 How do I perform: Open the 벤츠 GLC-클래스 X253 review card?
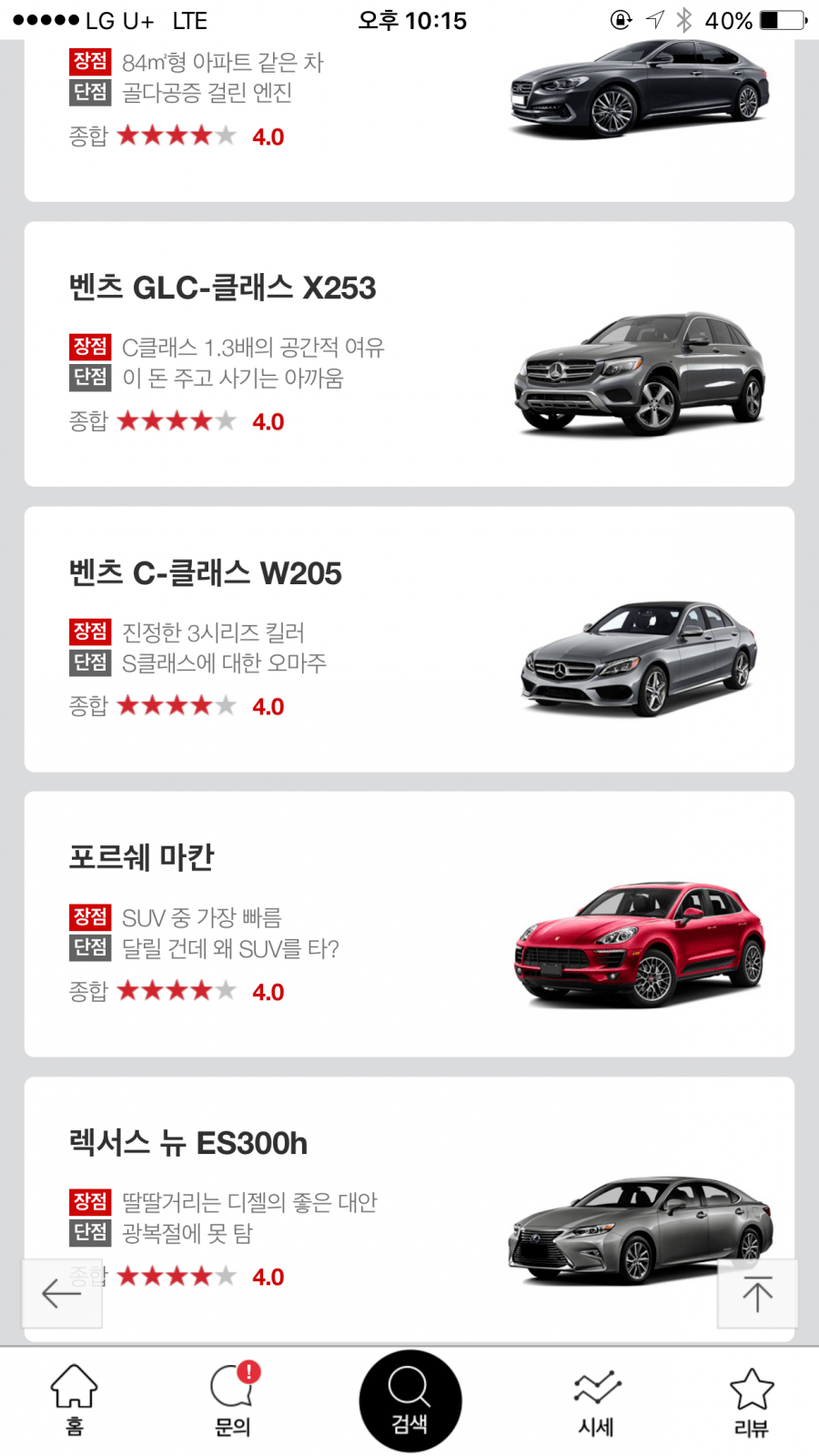click(x=409, y=354)
